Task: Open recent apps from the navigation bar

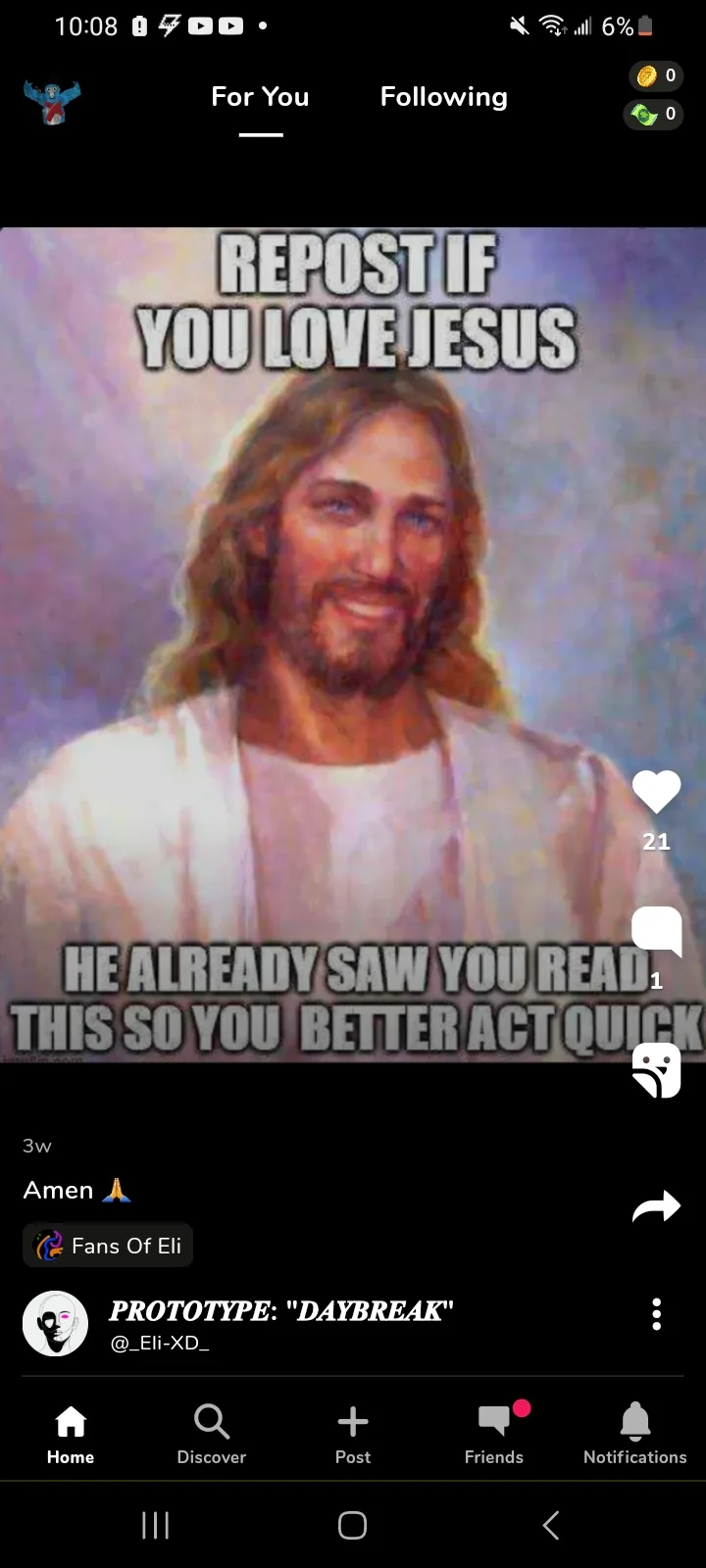Action: click(155, 1525)
